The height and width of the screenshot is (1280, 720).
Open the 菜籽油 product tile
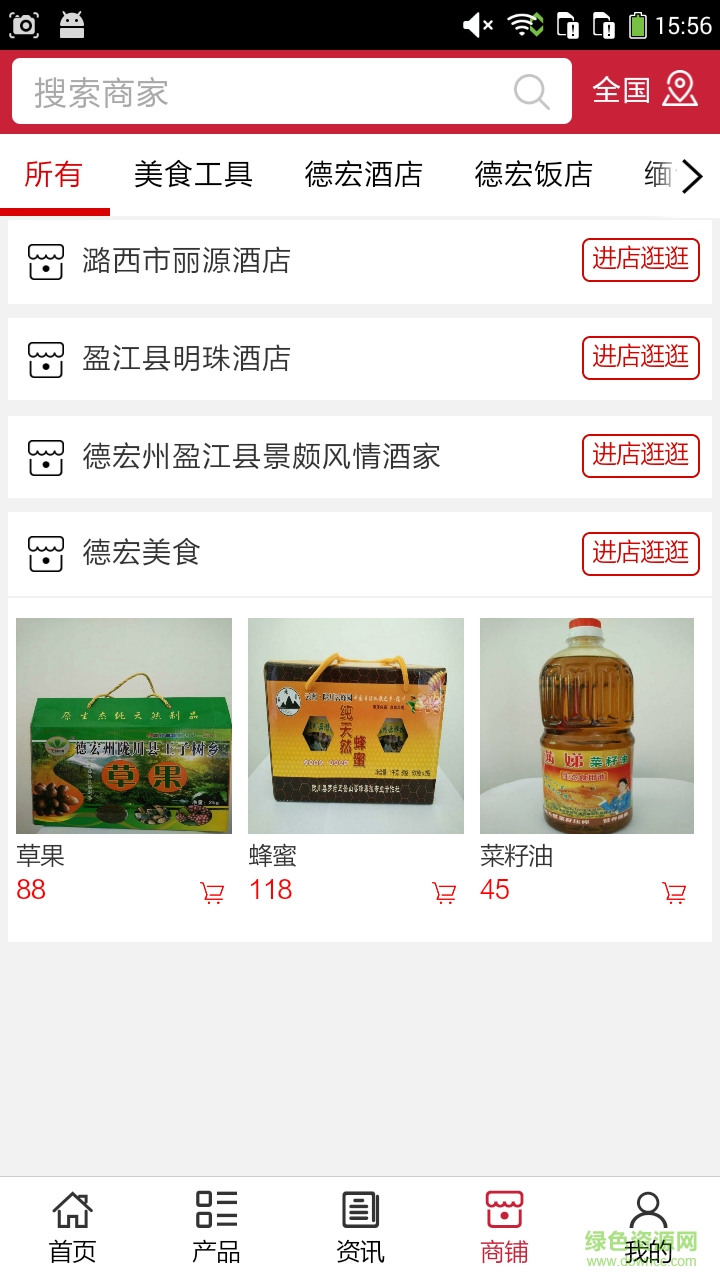587,726
